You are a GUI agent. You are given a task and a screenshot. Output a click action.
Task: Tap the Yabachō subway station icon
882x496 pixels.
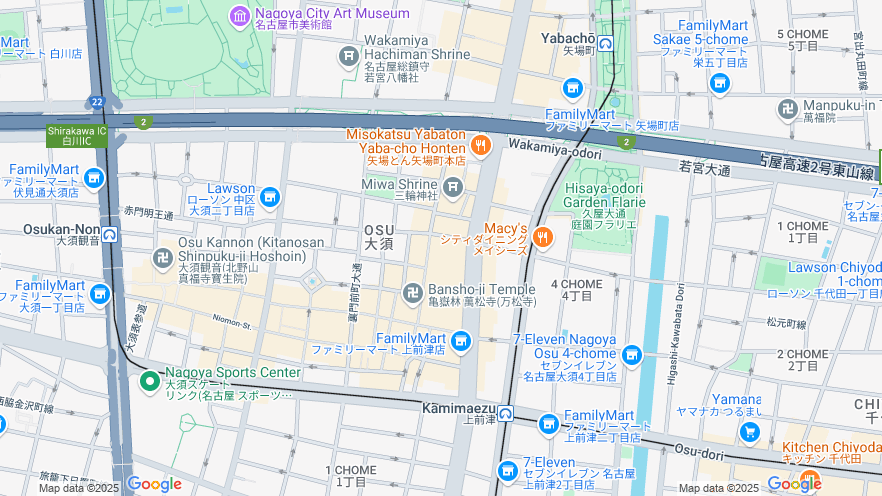pos(606,44)
